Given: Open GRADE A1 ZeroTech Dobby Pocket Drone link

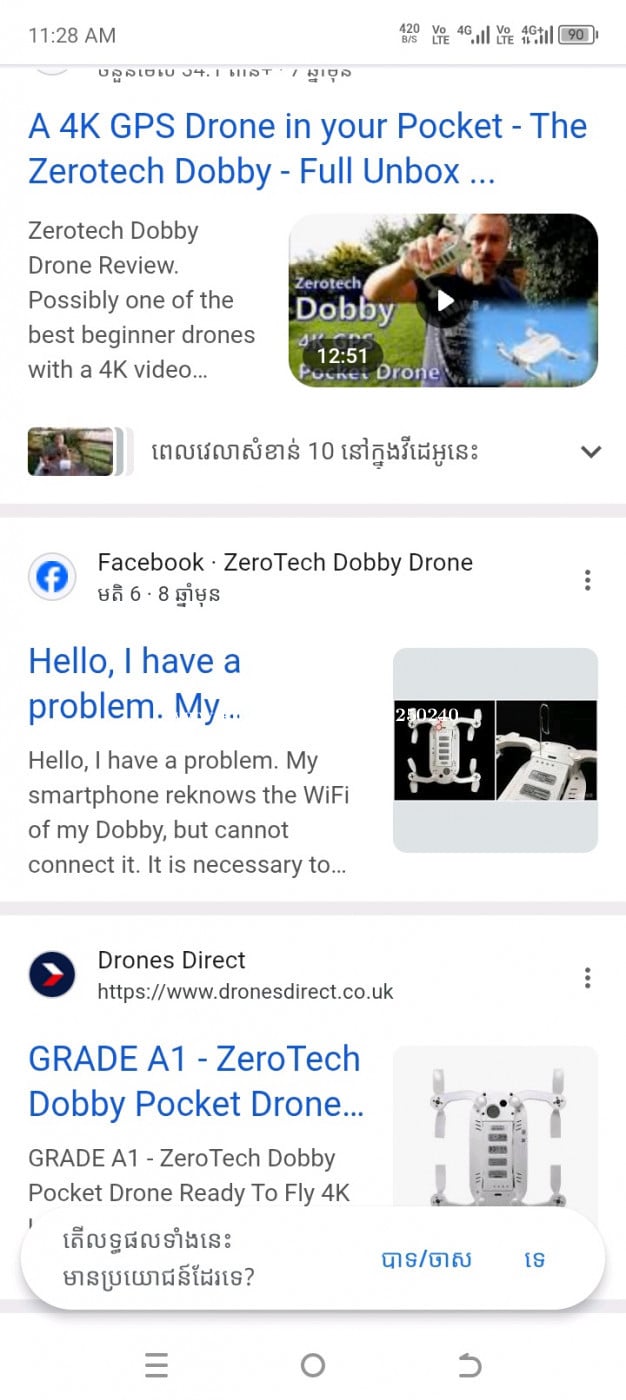Looking at the screenshot, I should point(196,1081).
